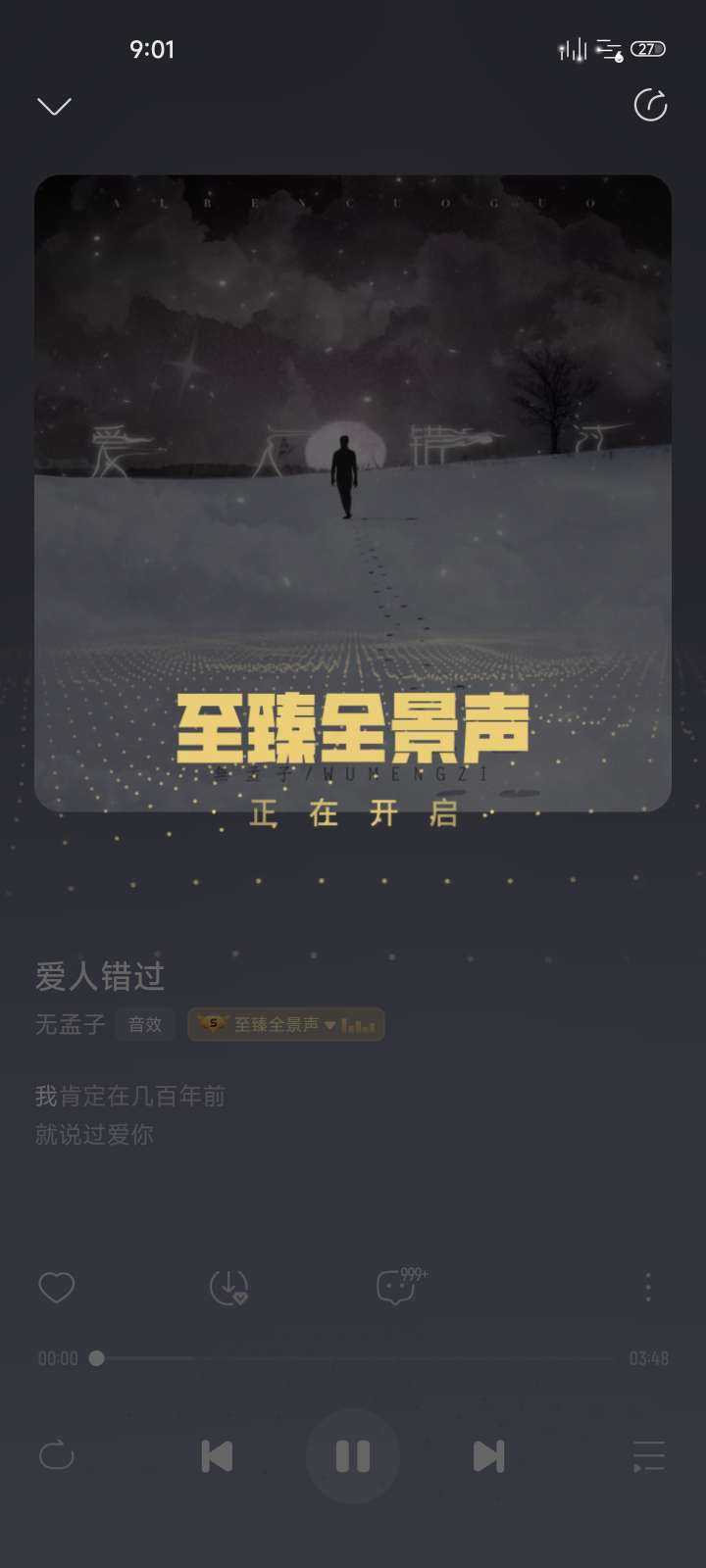The height and width of the screenshot is (1568, 706).
Task: Expand the 至臻全景声 audio quality dropdown
Action: 285,1024
